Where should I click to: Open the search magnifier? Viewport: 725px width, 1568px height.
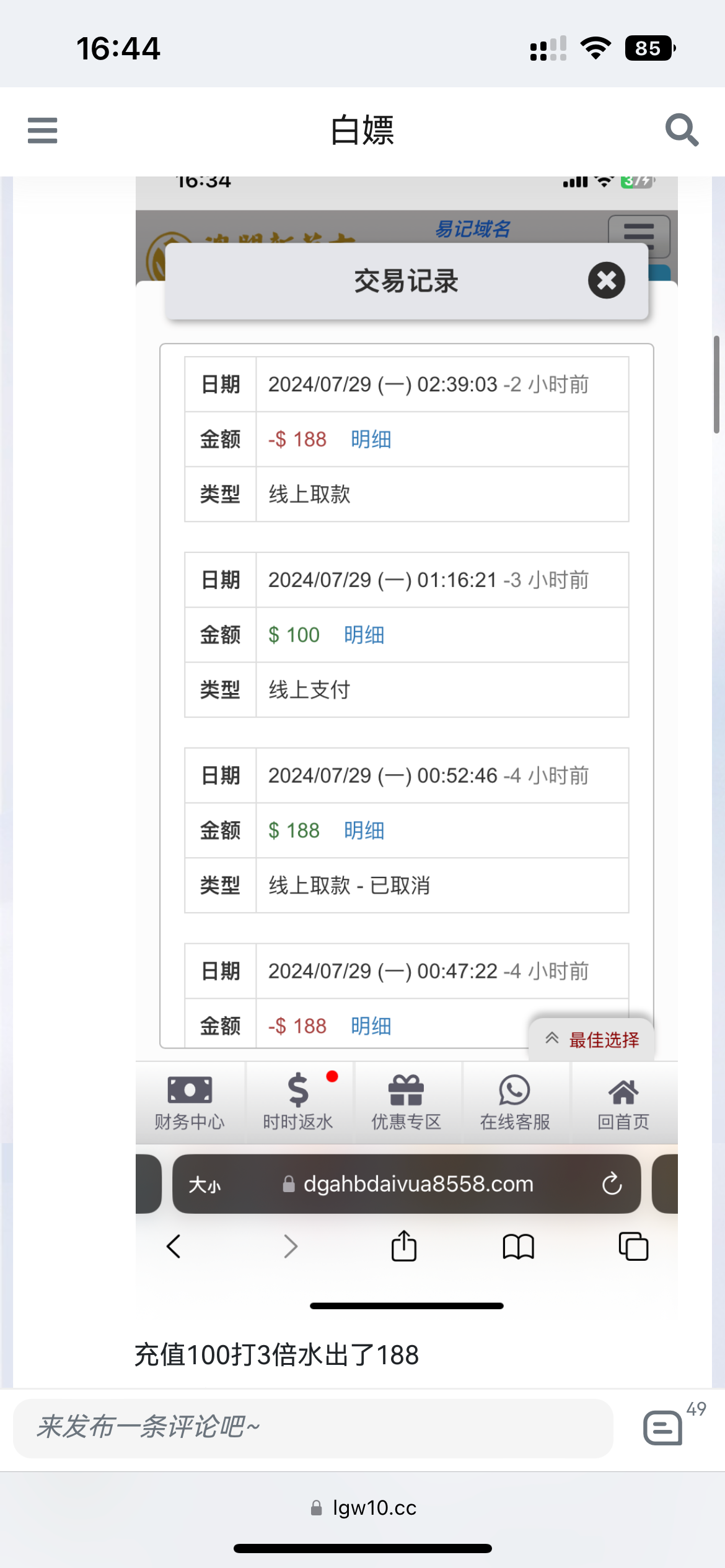point(682,130)
